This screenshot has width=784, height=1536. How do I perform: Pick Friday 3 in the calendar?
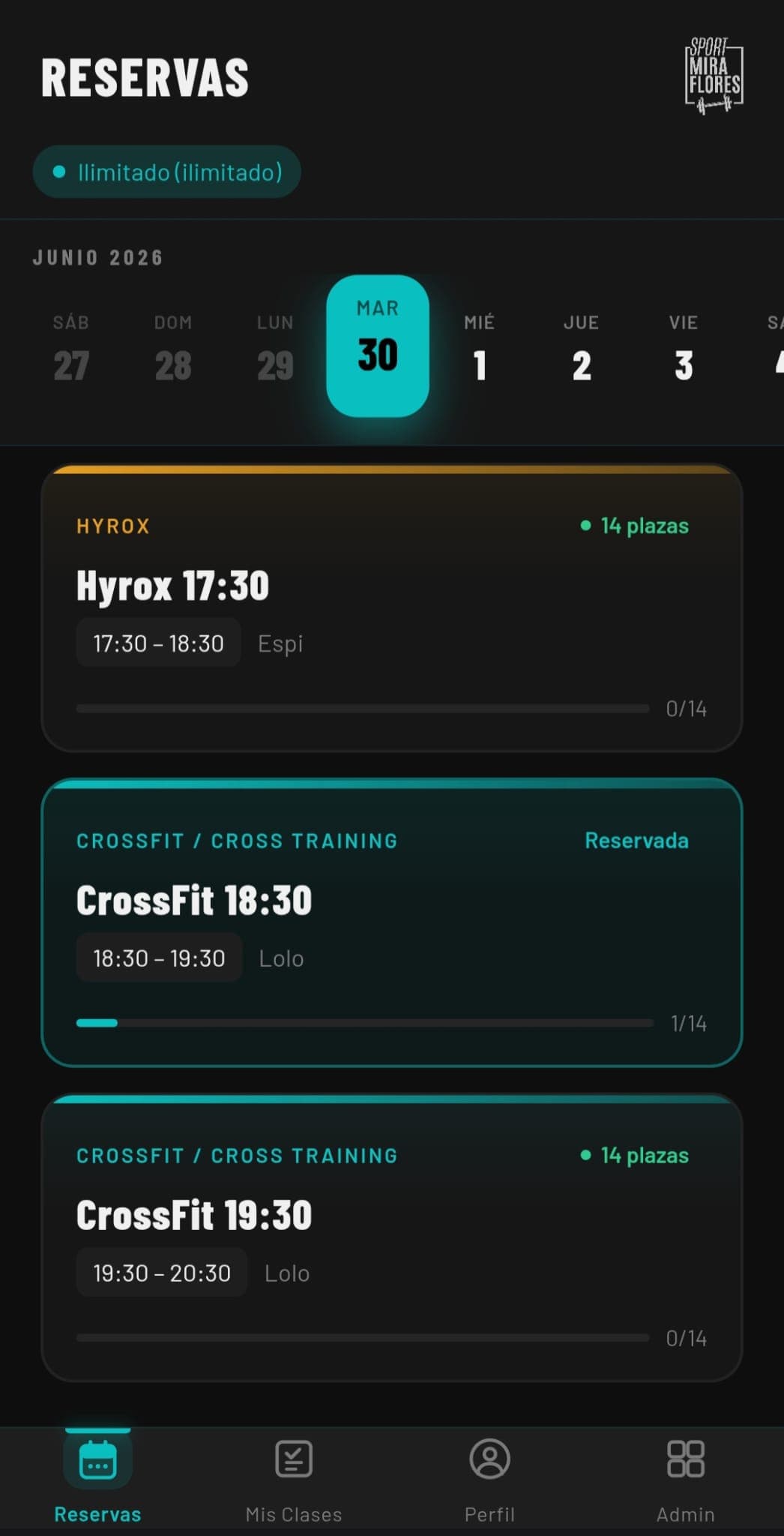click(684, 347)
